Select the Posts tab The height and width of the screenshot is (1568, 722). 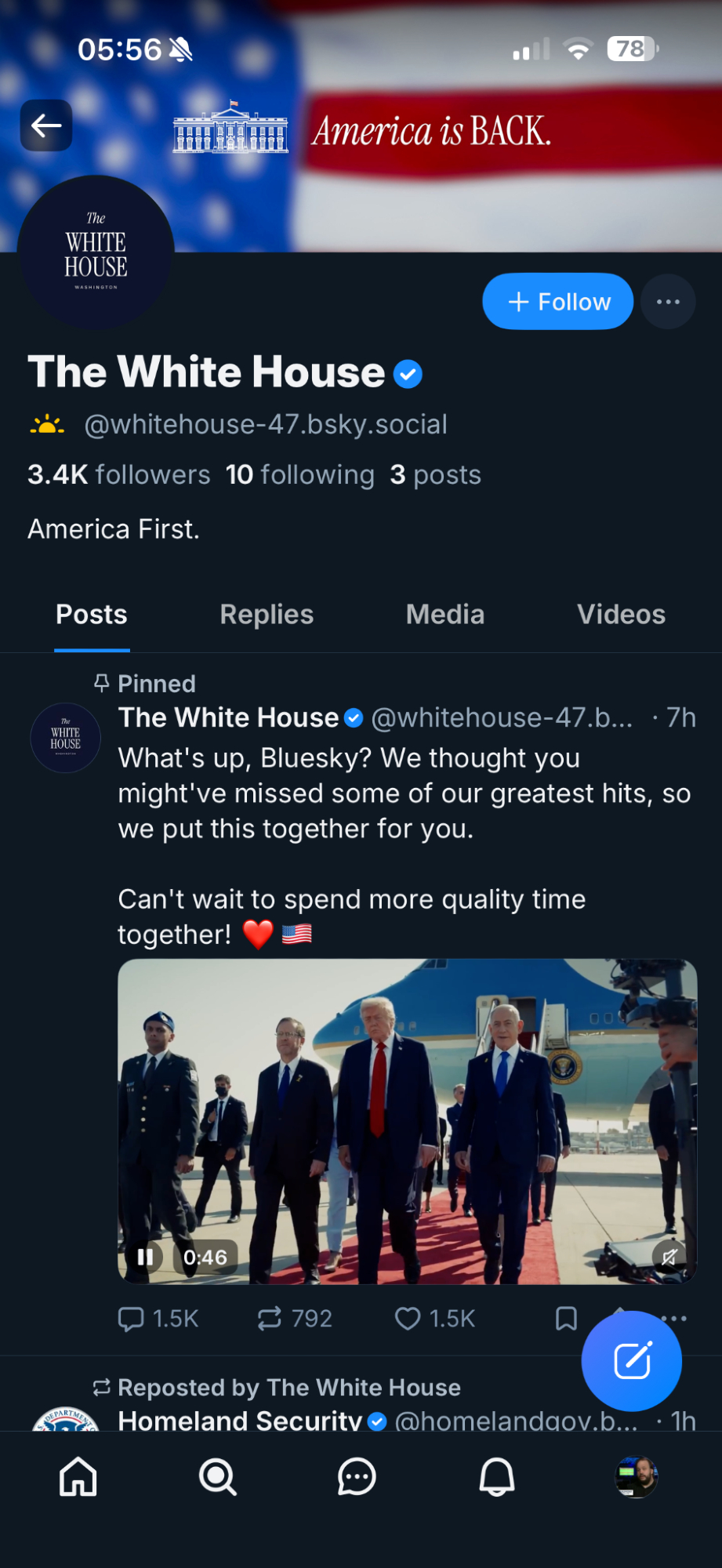[x=92, y=615]
